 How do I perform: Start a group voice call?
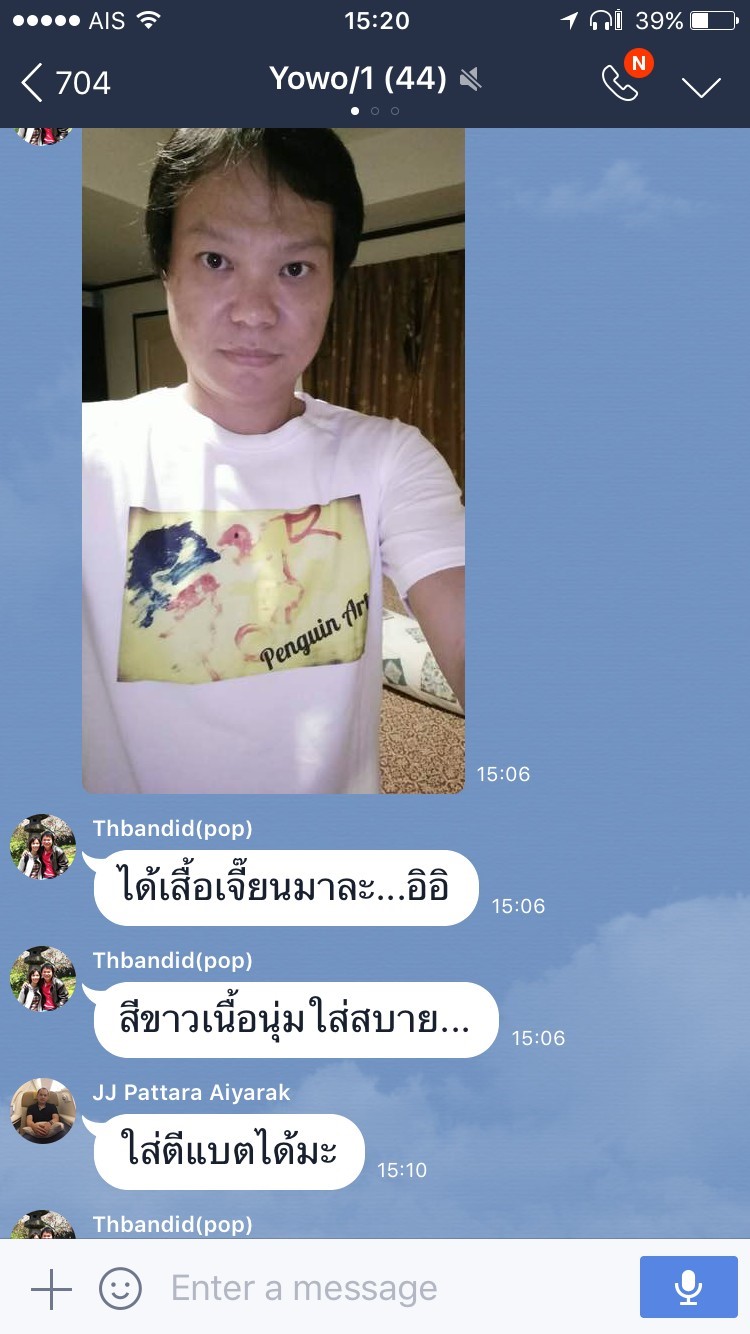tap(620, 83)
